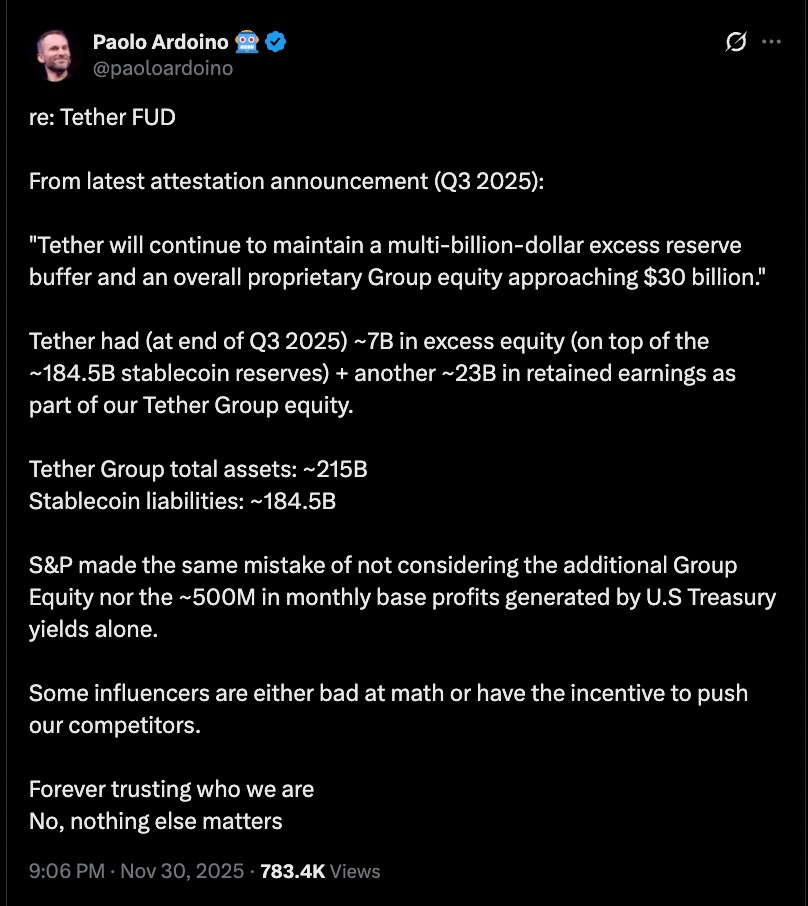Click the blue verified checkmark badge
The width and height of the screenshot is (808, 906).
(x=274, y=42)
